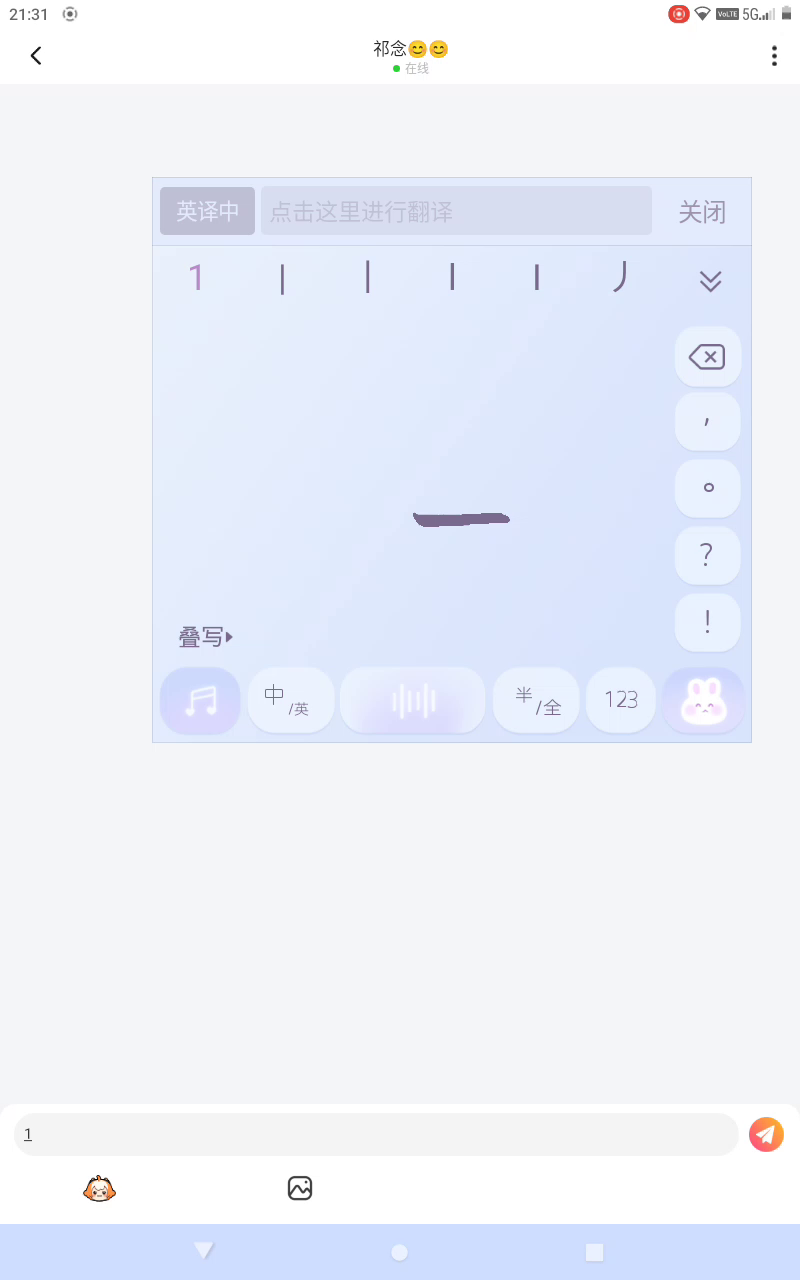Go back from the chat with 祁念
Screen dimensions: 800x1280
click(36, 56)
